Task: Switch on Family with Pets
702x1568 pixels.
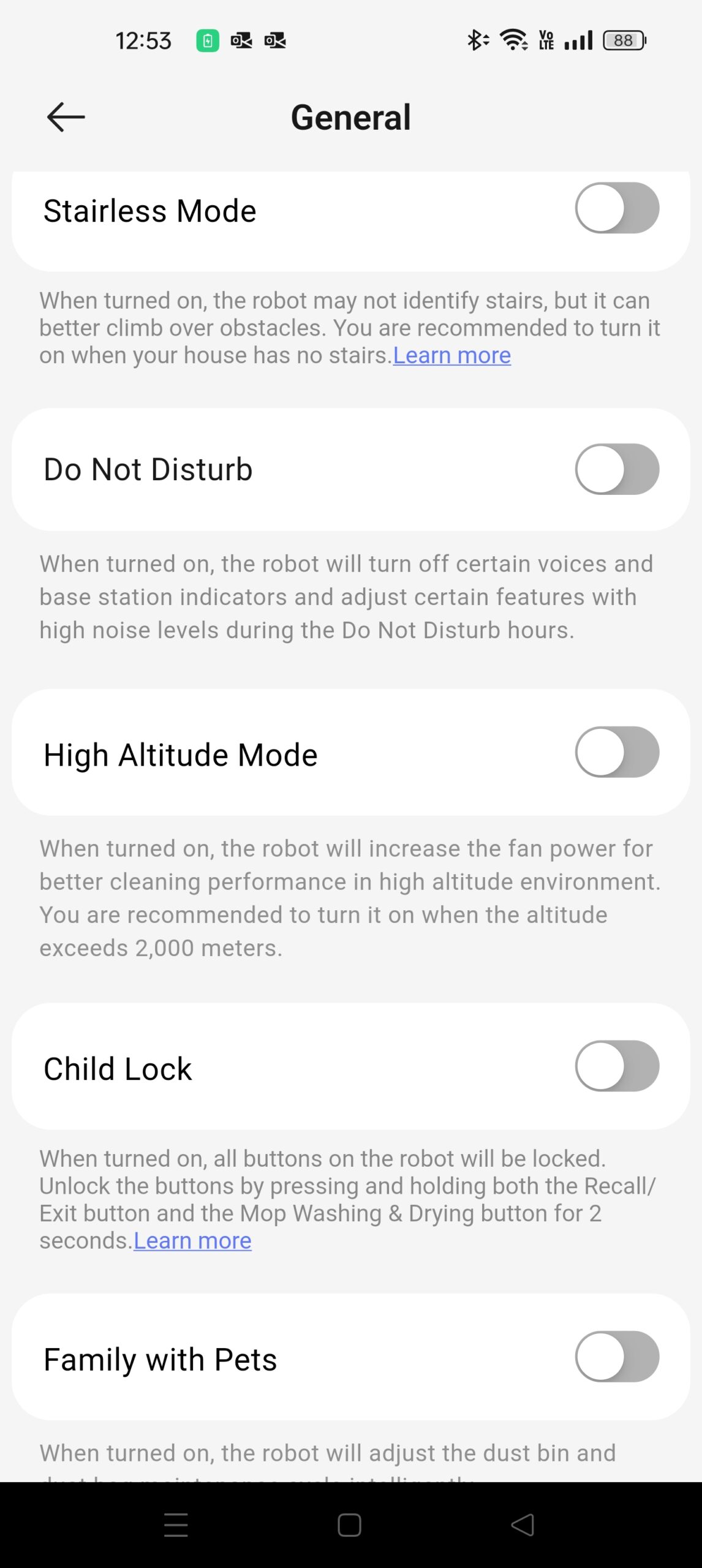Action: point(616,1357)
